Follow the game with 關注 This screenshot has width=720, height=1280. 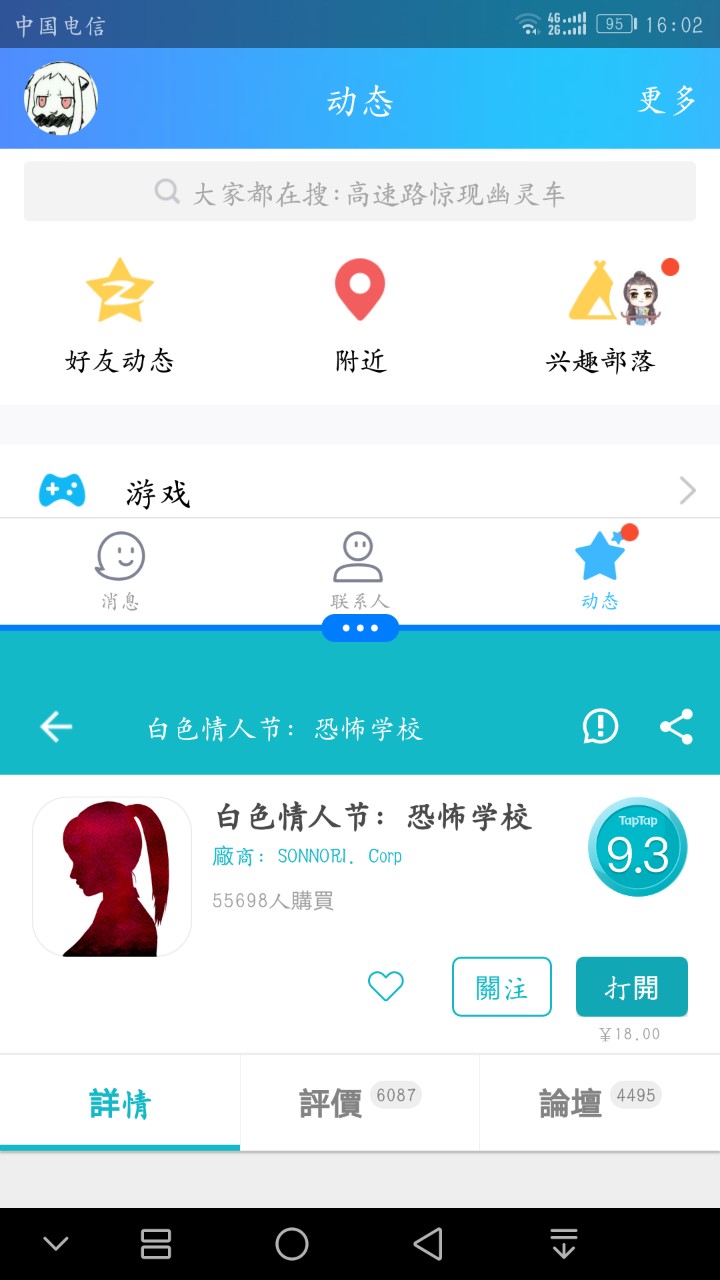tap(502, 987)
